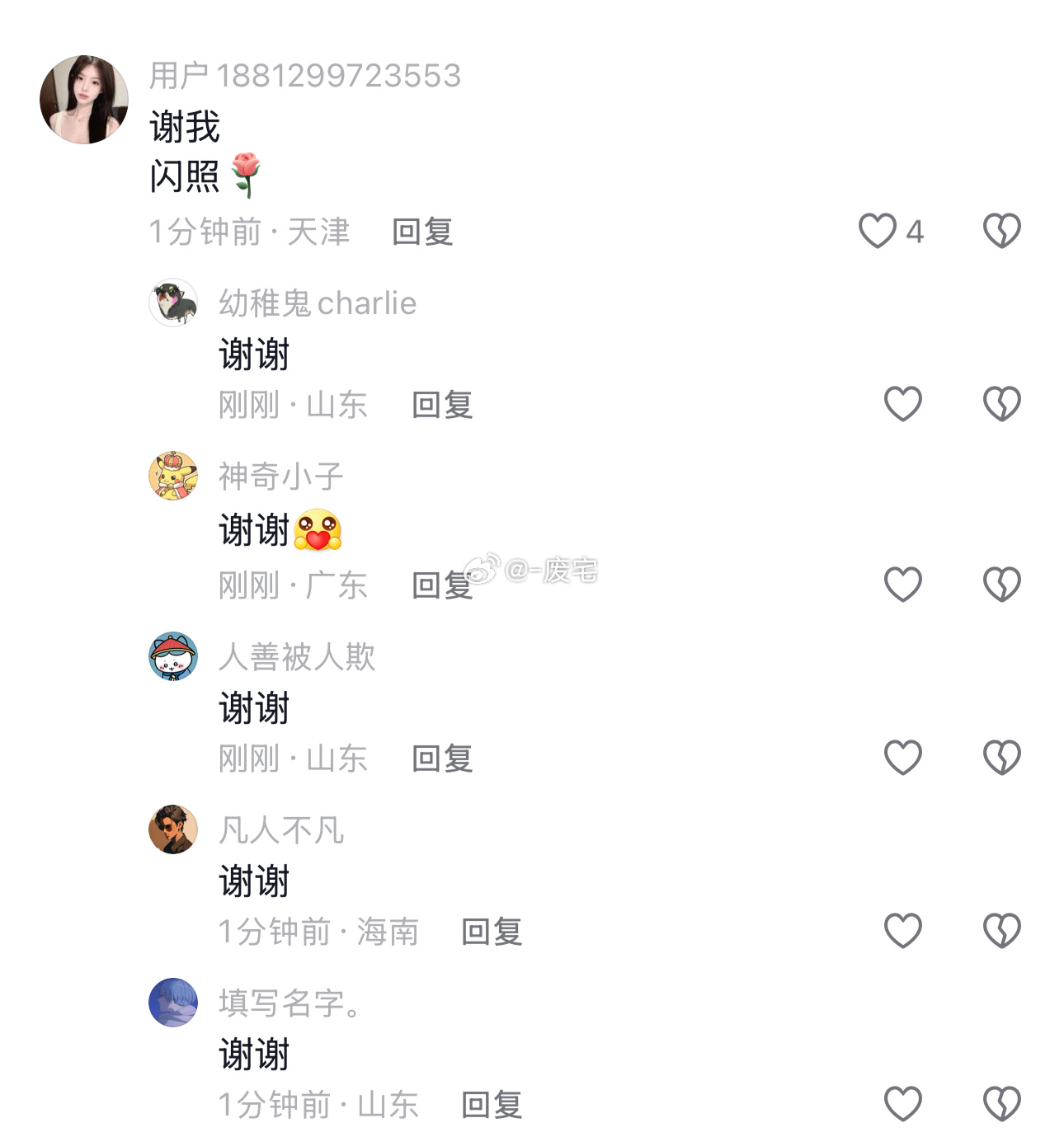Like the reply from 填写名字。
Image resolution: width=1064 pixels, height=1137 pixels.
click(902, 1104)
